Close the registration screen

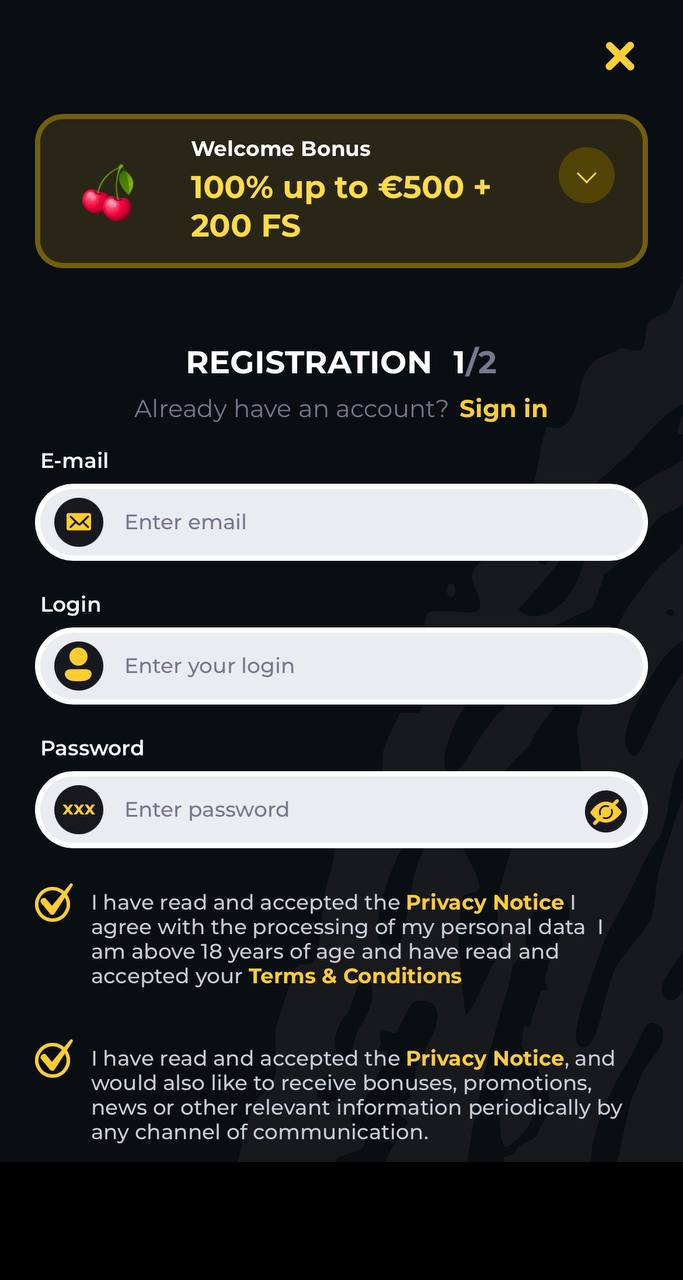click(620, 56)
